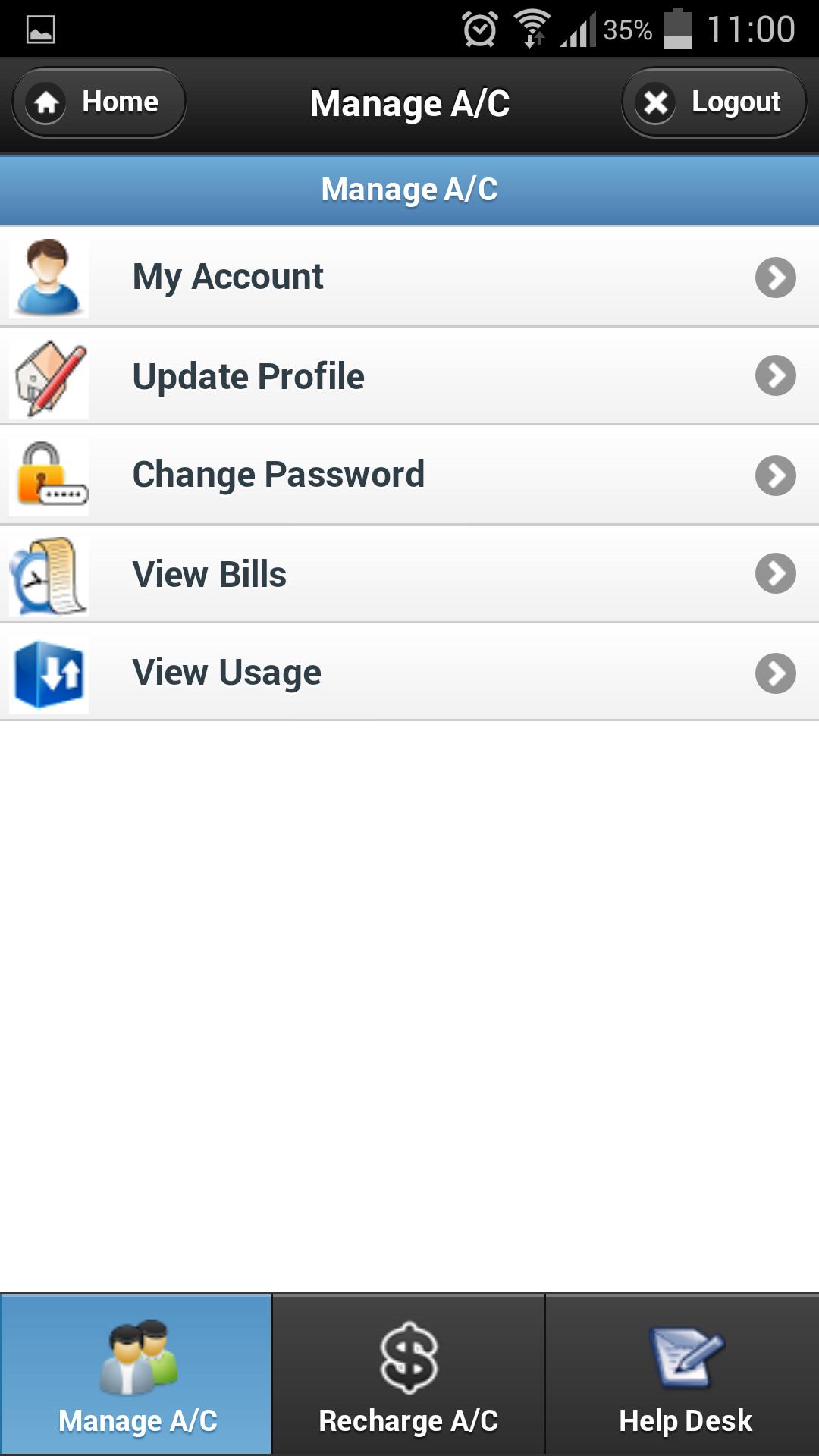This screenshot has width=819, height=1456.
Task: Open My Account
Action: (409, 277)
